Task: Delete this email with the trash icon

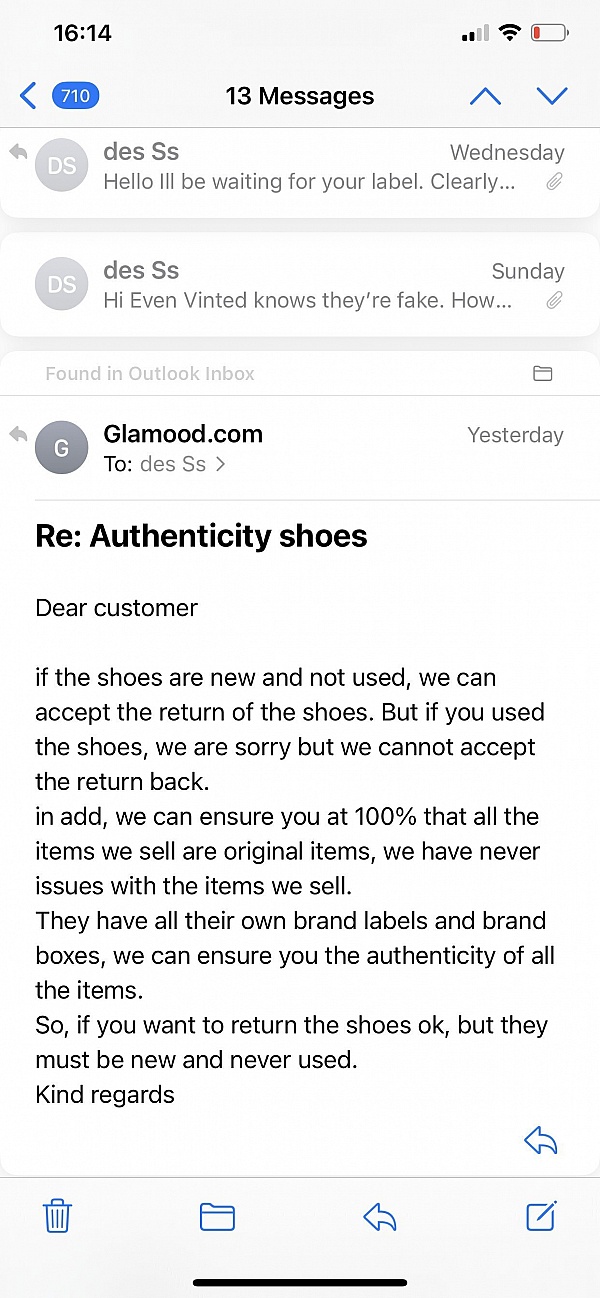Action: [x=57, y=1216]
